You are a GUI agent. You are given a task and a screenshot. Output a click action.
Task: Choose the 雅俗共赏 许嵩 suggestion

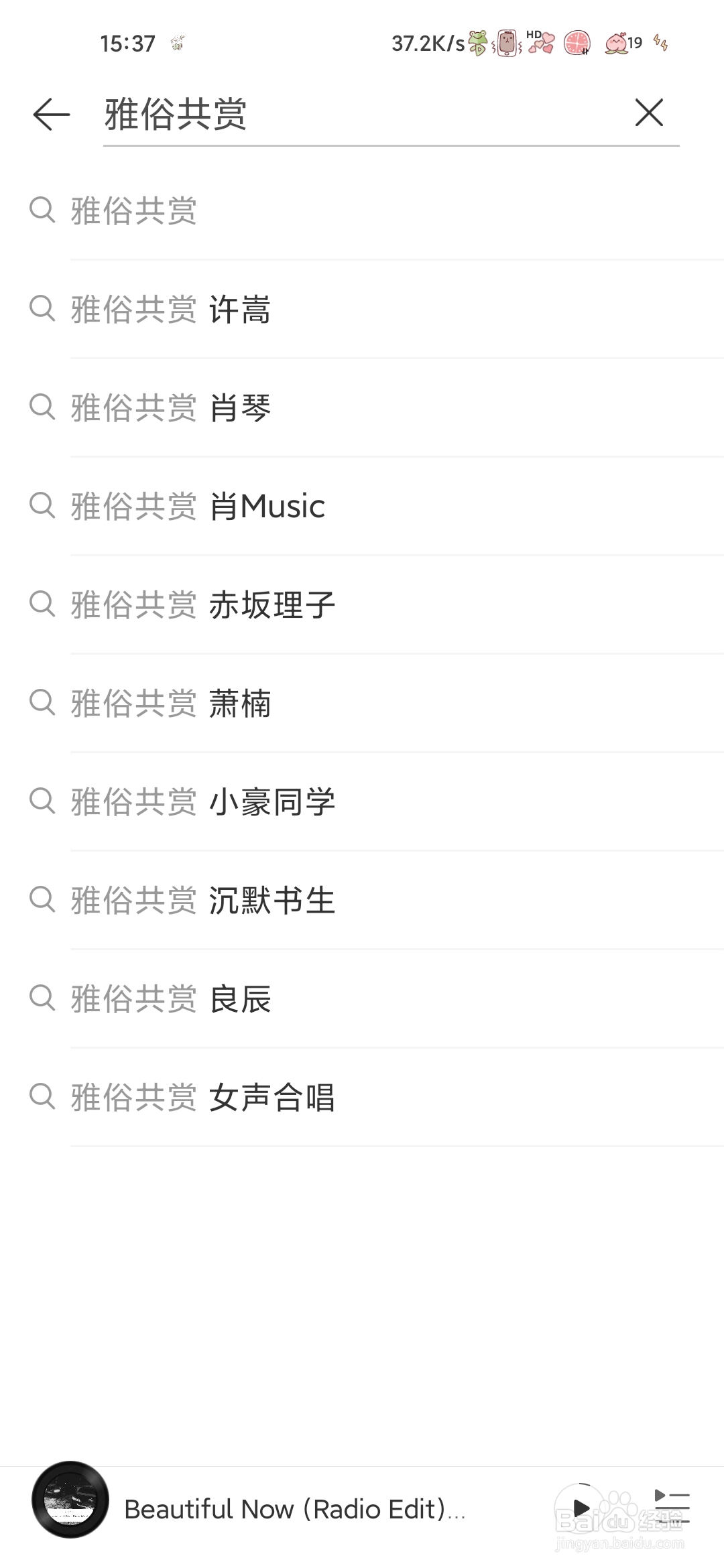coord(362,309)
